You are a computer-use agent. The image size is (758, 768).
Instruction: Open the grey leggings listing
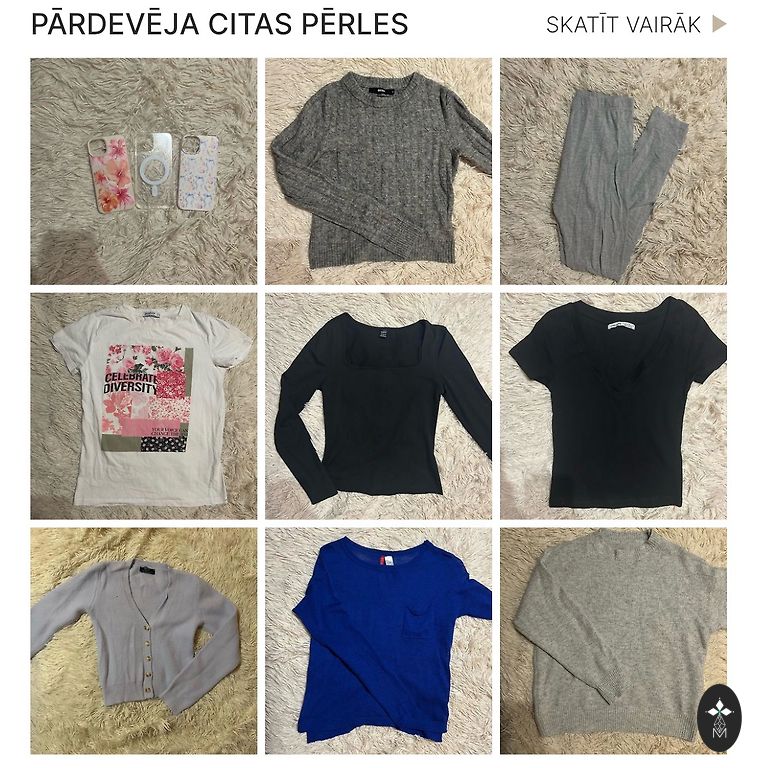(x=613, y=171)
